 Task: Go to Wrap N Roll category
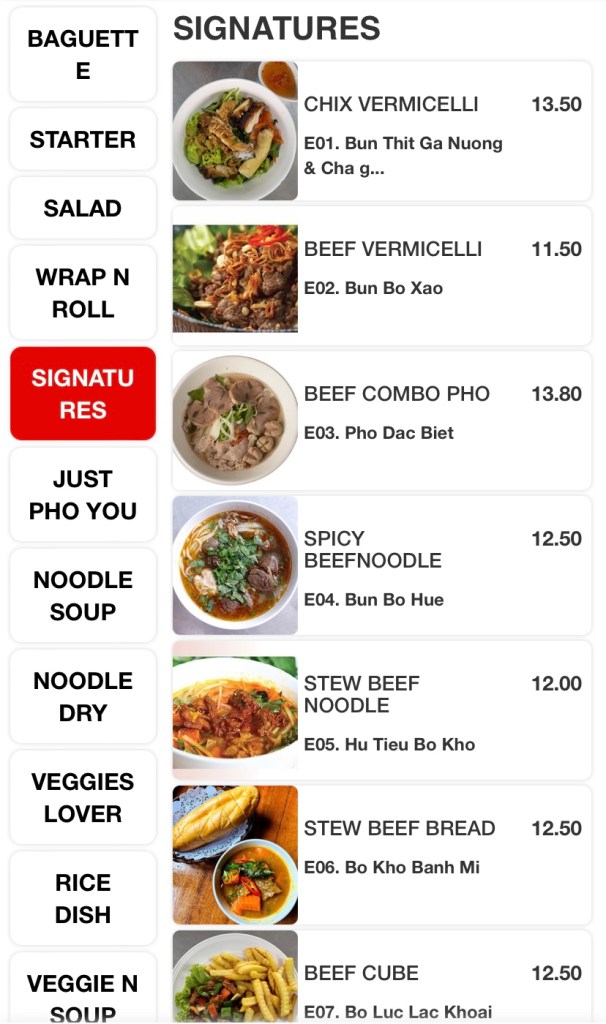(x=83, y=293)
